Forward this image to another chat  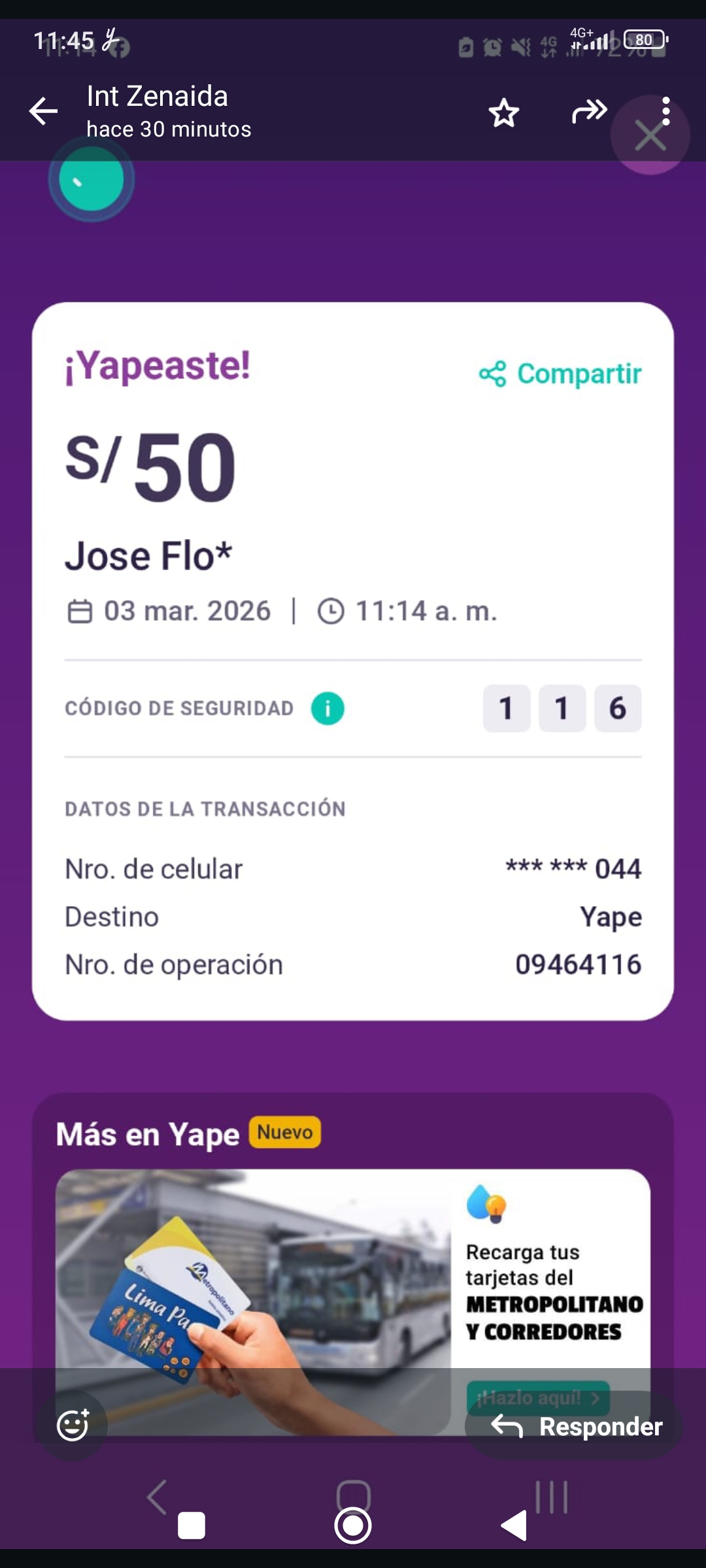click(589, 112)
